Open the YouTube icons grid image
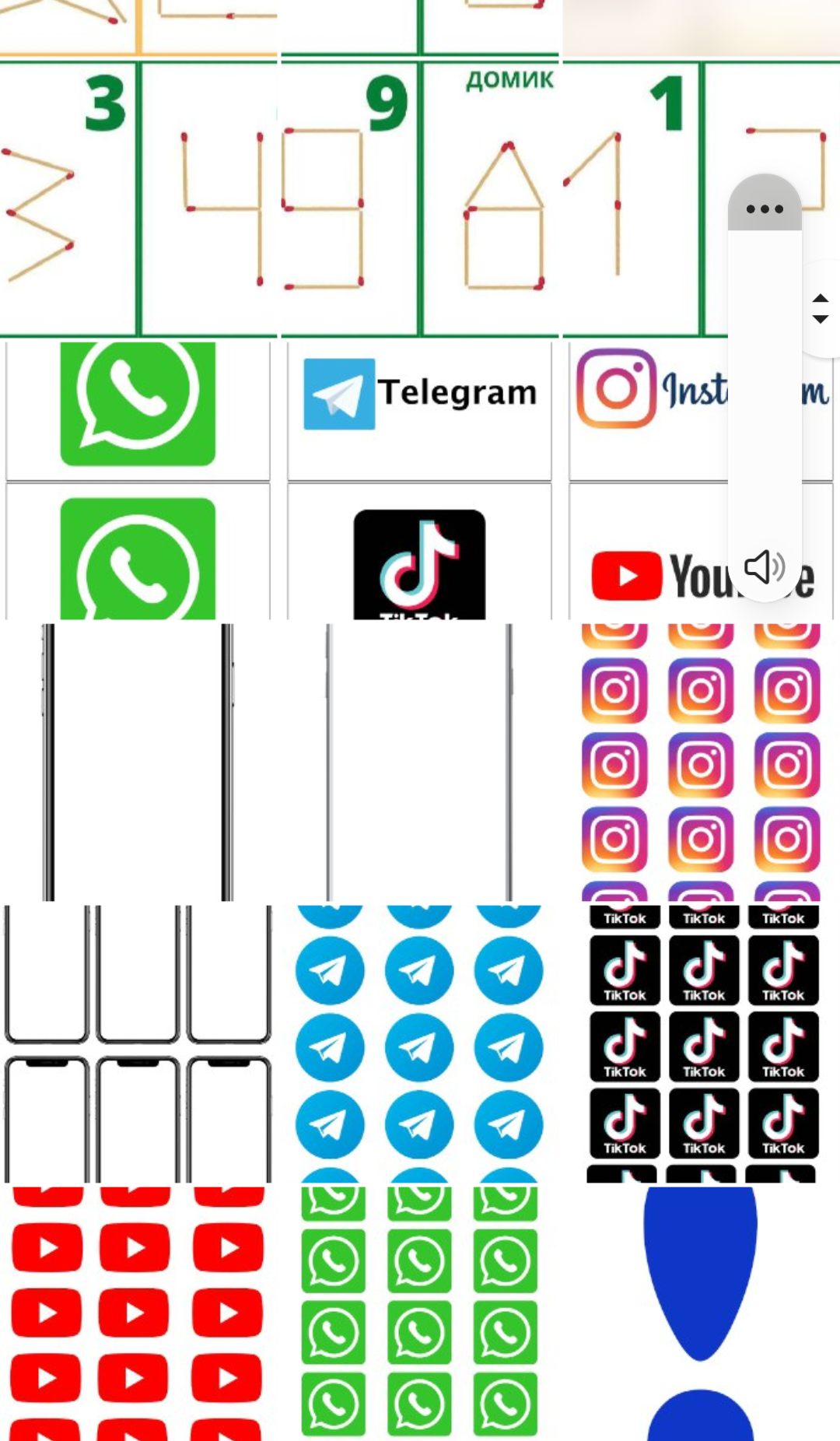The image size is (840, 1441). pyautogui.click(x=138, y=1313)
